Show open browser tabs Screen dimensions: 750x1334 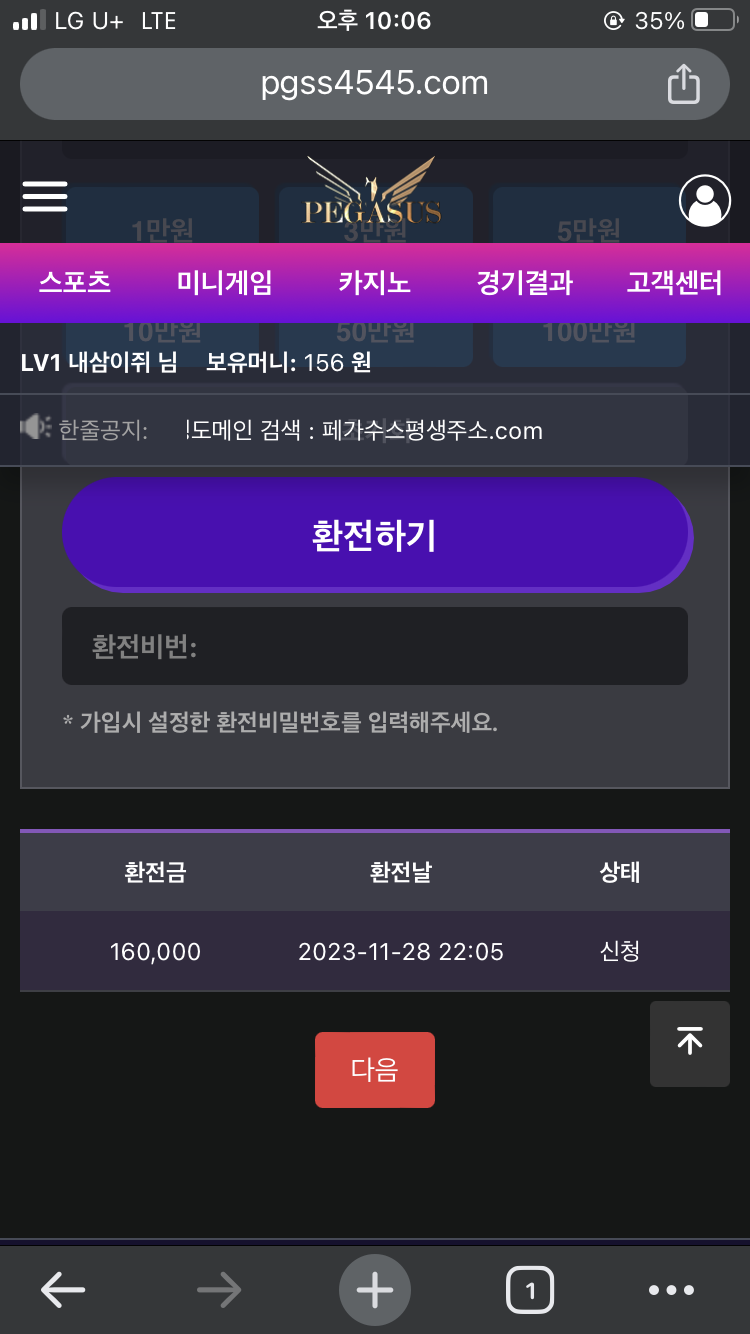coord(530,1291)
